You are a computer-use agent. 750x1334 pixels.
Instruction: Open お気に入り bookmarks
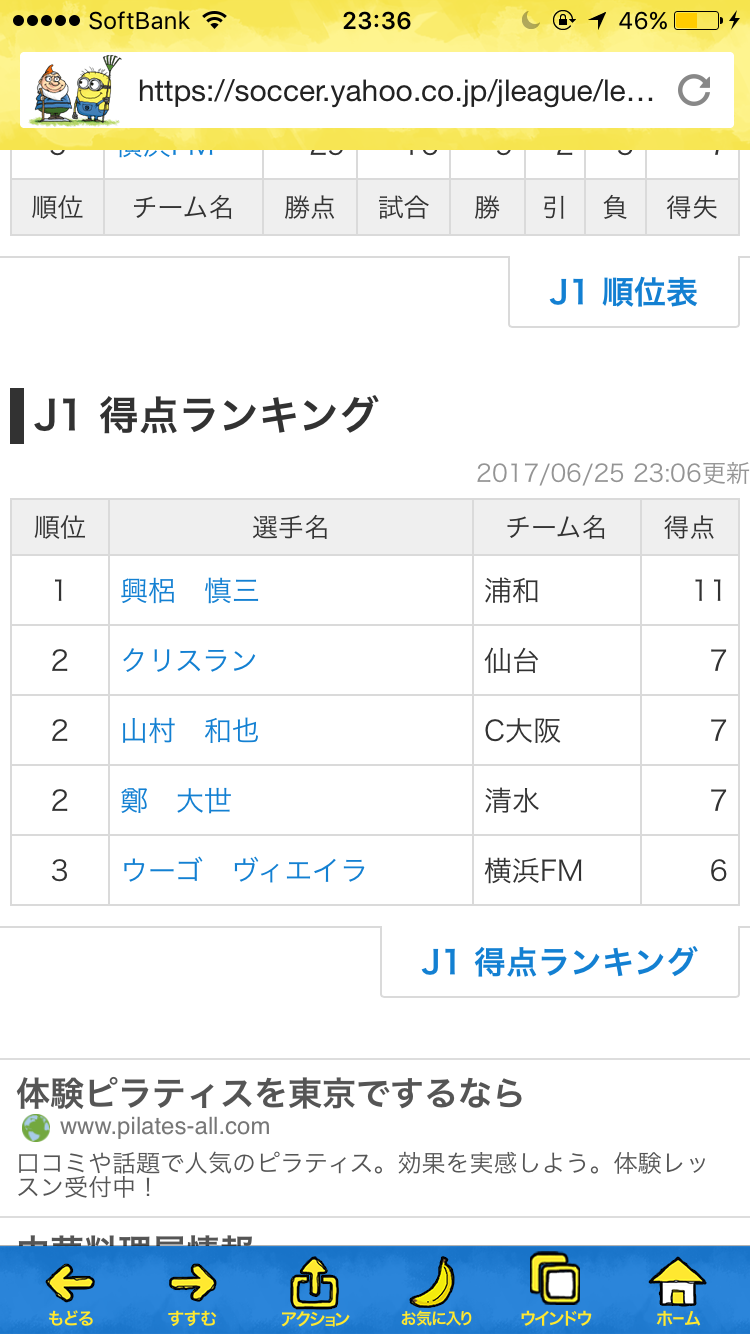tap(436, 1291)
